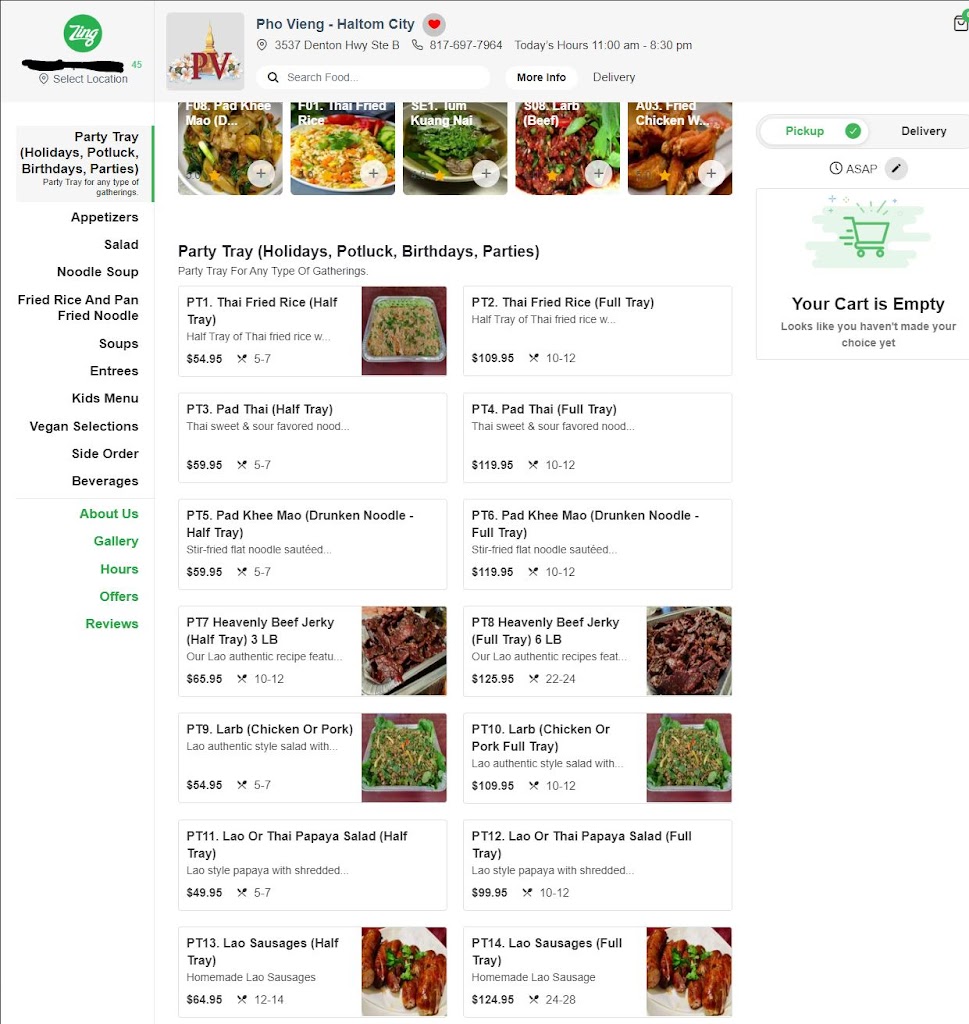Go to Noodle Soup category
Viewport: 969px width, 1024px height.
[97, 272]
